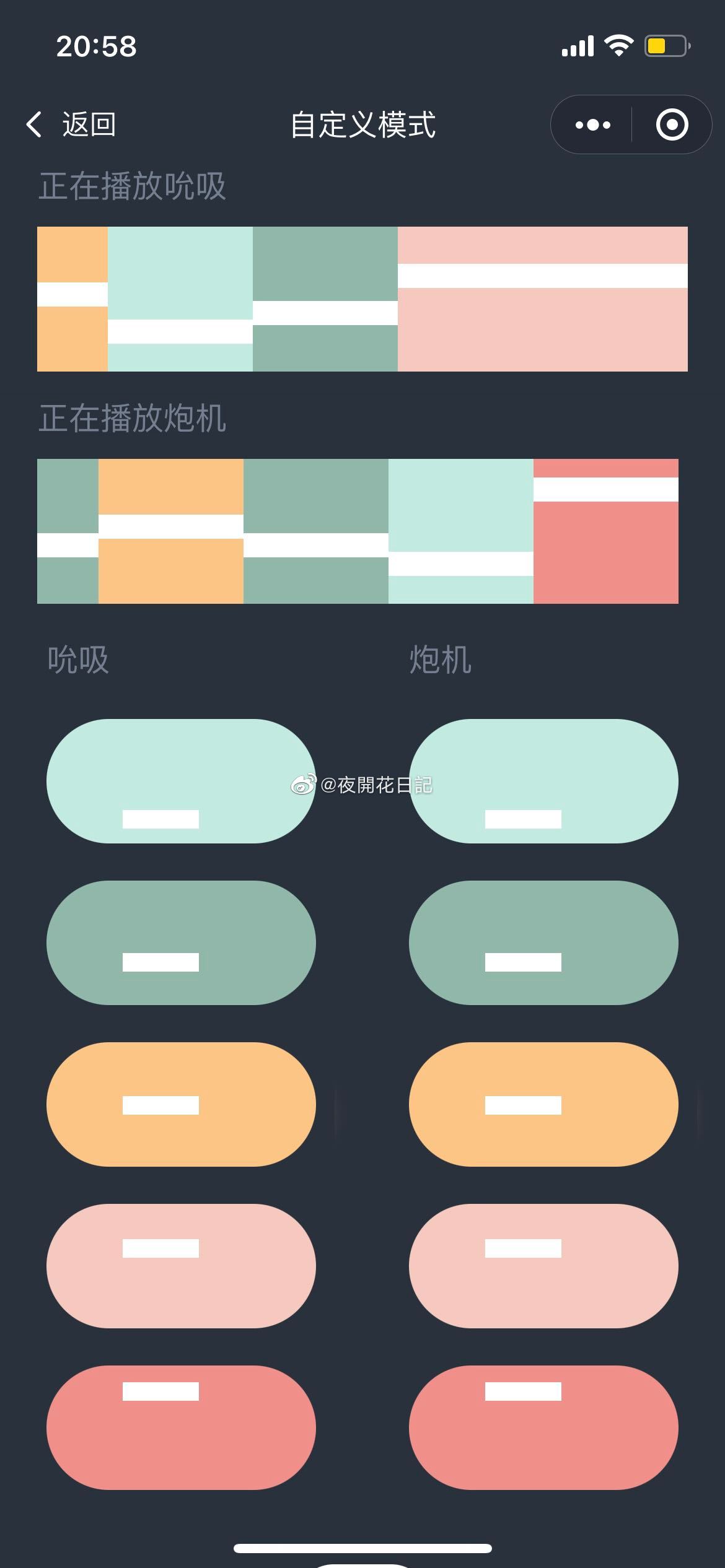Viewport: 725px width, 1568px height.
Task: Choose the orange pill under 吮吸
Action: click(181, 1104)
